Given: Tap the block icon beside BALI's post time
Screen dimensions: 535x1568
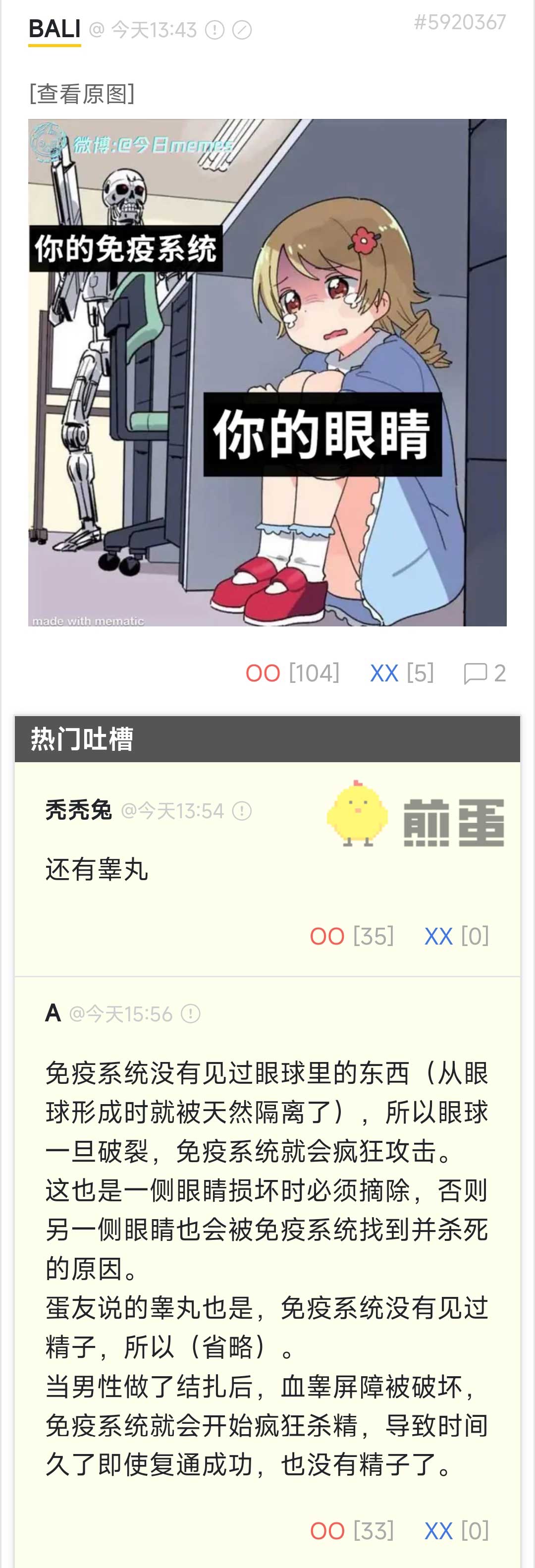Looking at the screenshot, I should coord(242,30).
